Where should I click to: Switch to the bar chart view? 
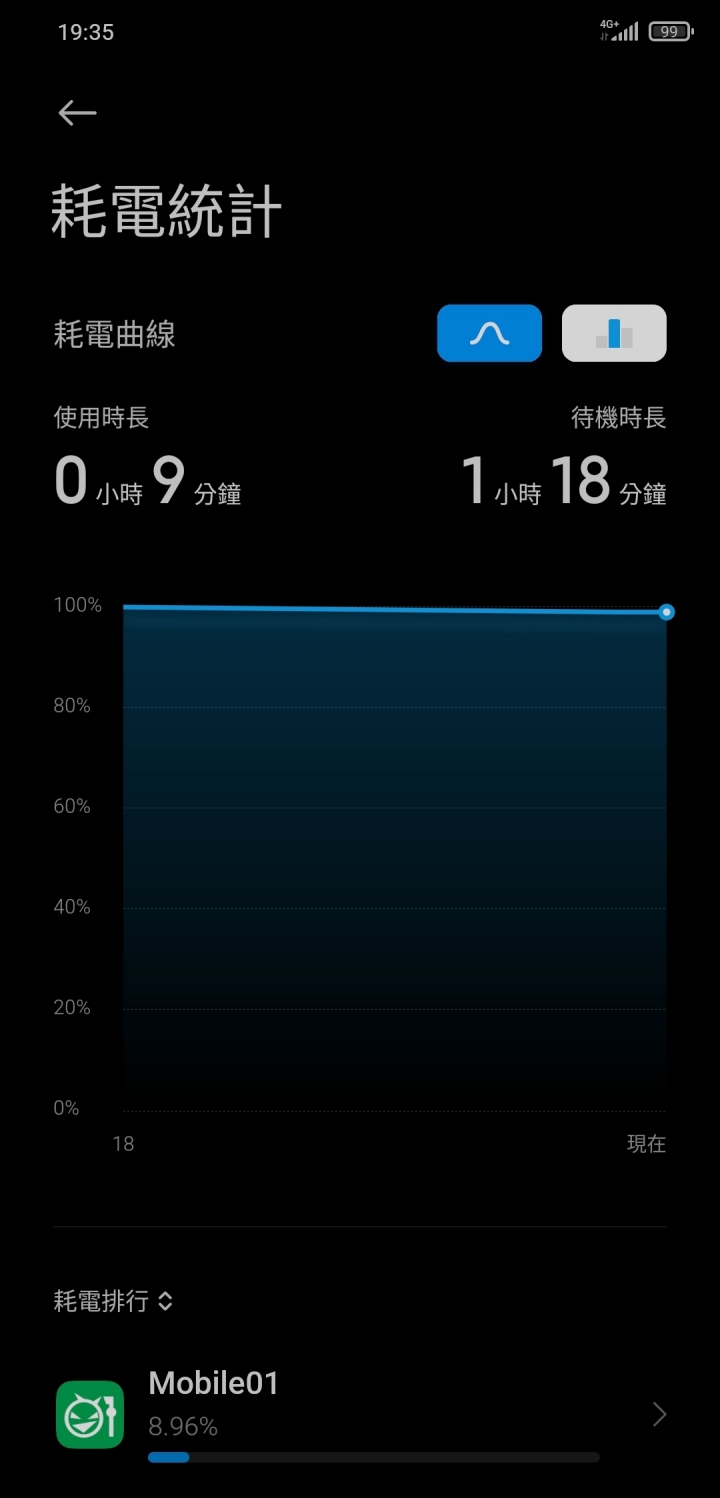point(614,333)
